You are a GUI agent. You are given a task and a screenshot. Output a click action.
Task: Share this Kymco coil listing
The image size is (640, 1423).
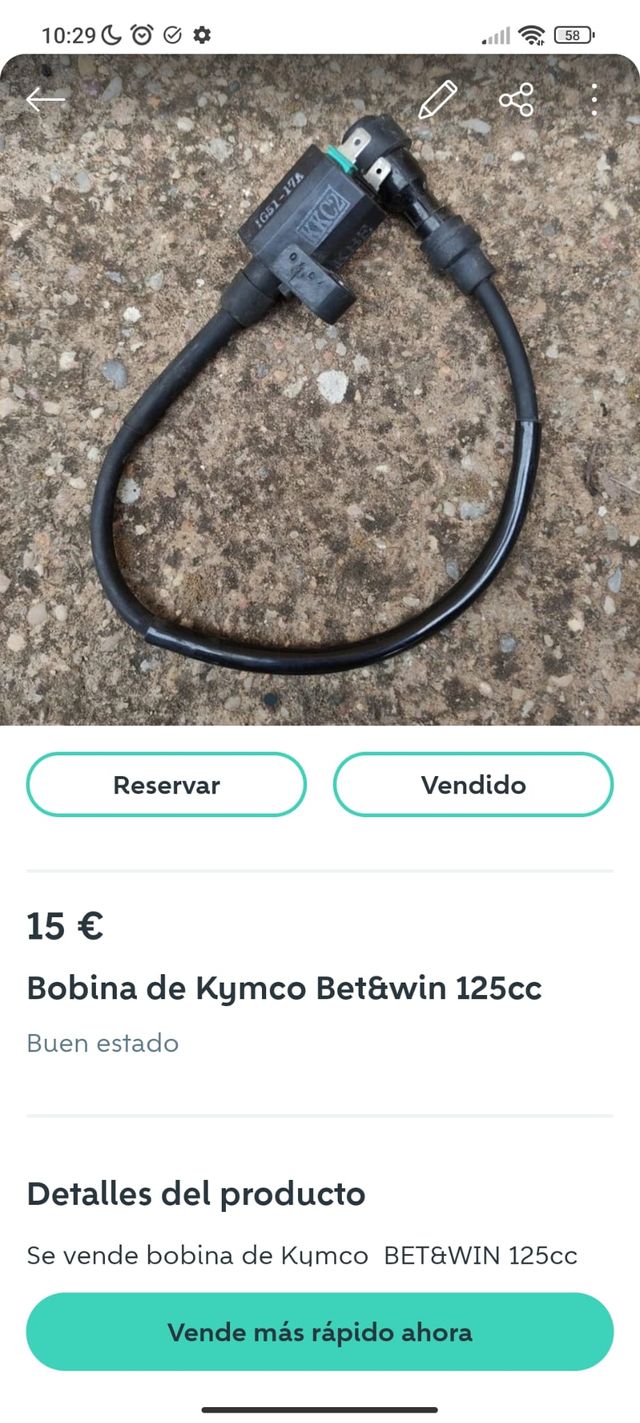coord(516,100)
